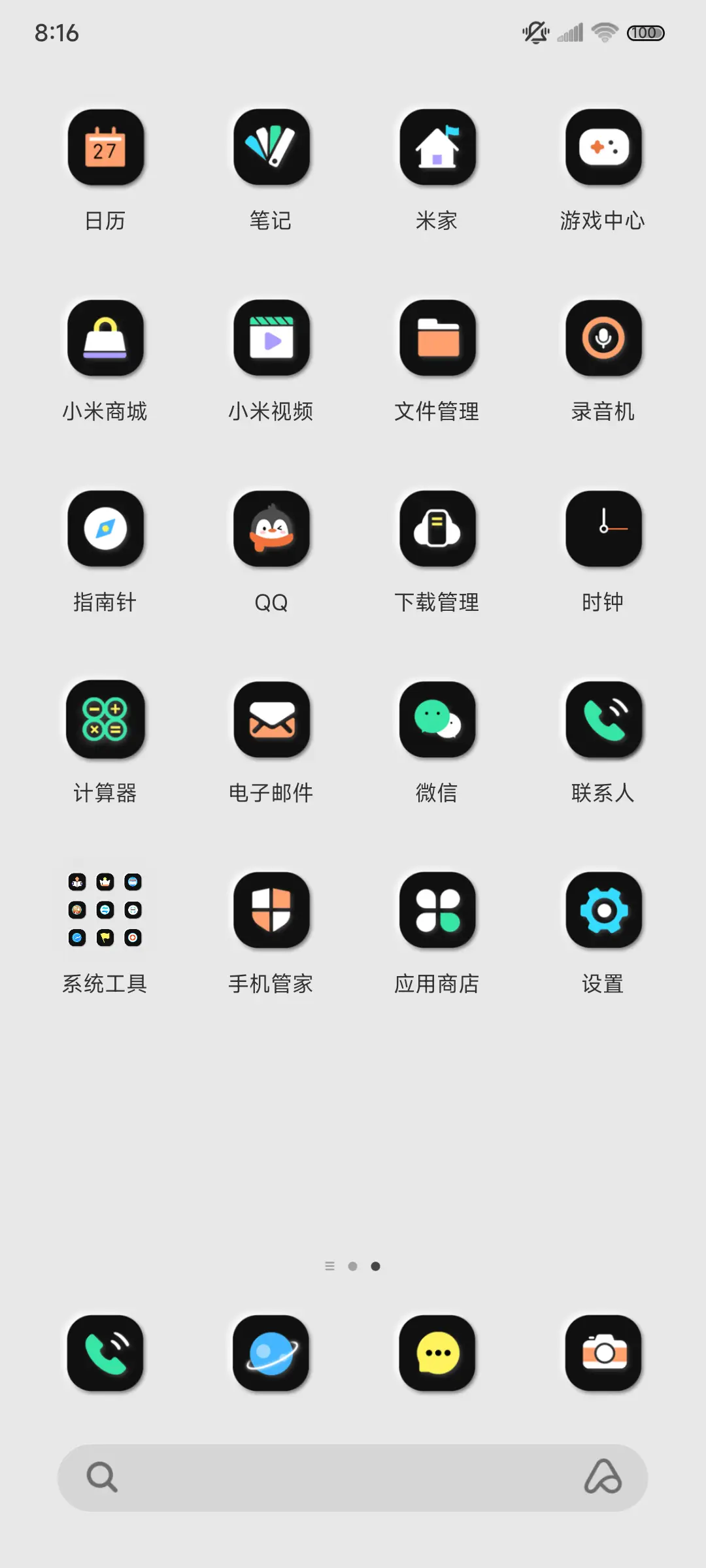Start the 录音机 voice recorder
The height and width of the screenshot is (1568, 706).
pos(603,338)
